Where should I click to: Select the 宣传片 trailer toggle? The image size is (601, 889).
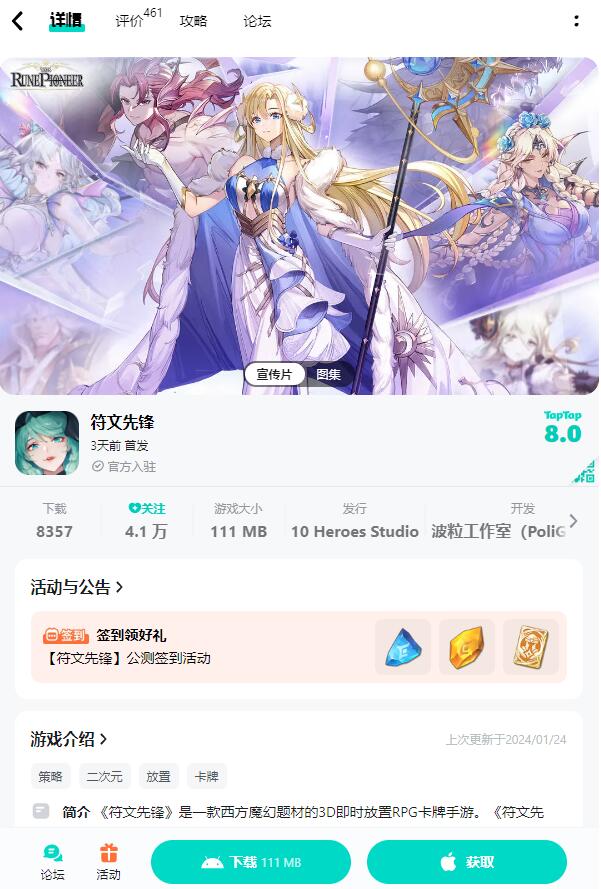(x=274, y=375)
